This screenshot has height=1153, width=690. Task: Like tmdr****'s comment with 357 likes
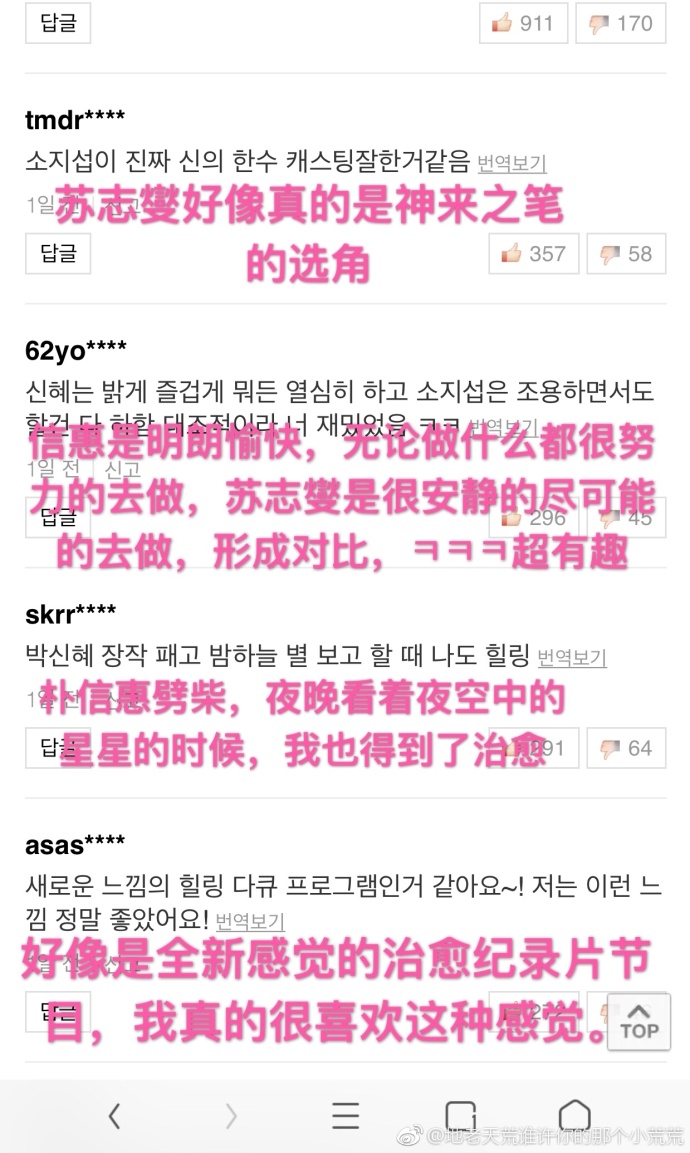[535, 254]
